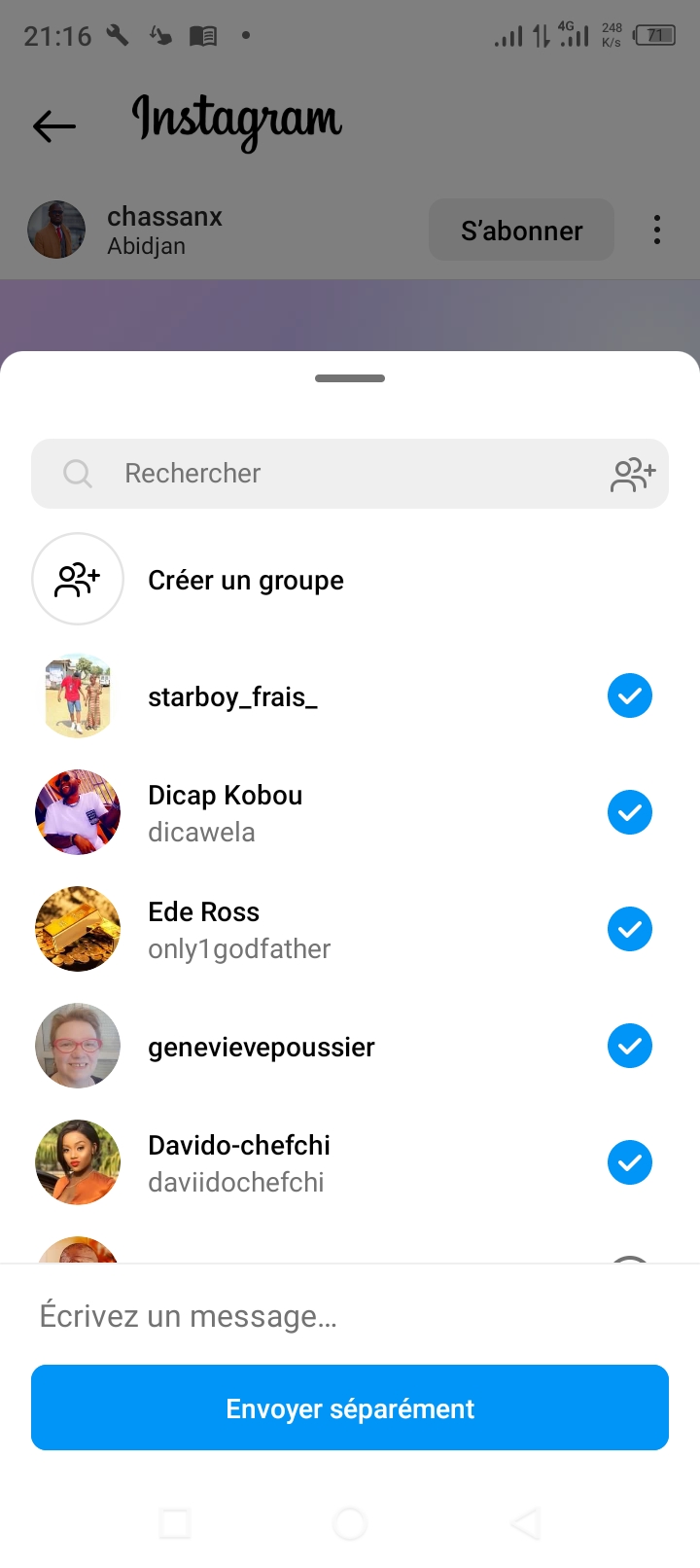The width and height of the screenshot is (700, 1568).
Task: Tap the Écrivez un message field
Action: tap(350, 1316)
